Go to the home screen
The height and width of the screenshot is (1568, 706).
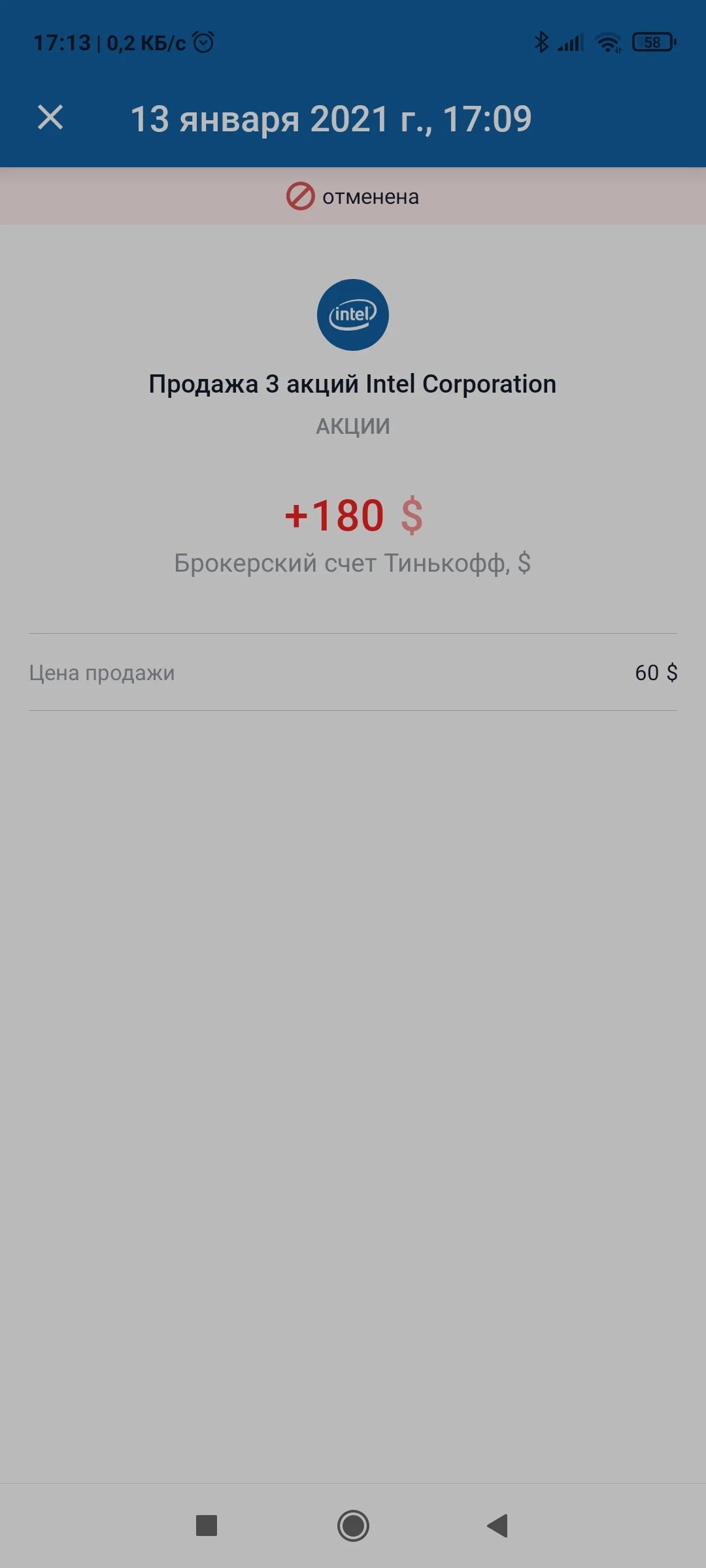[x=353, y=1526]
